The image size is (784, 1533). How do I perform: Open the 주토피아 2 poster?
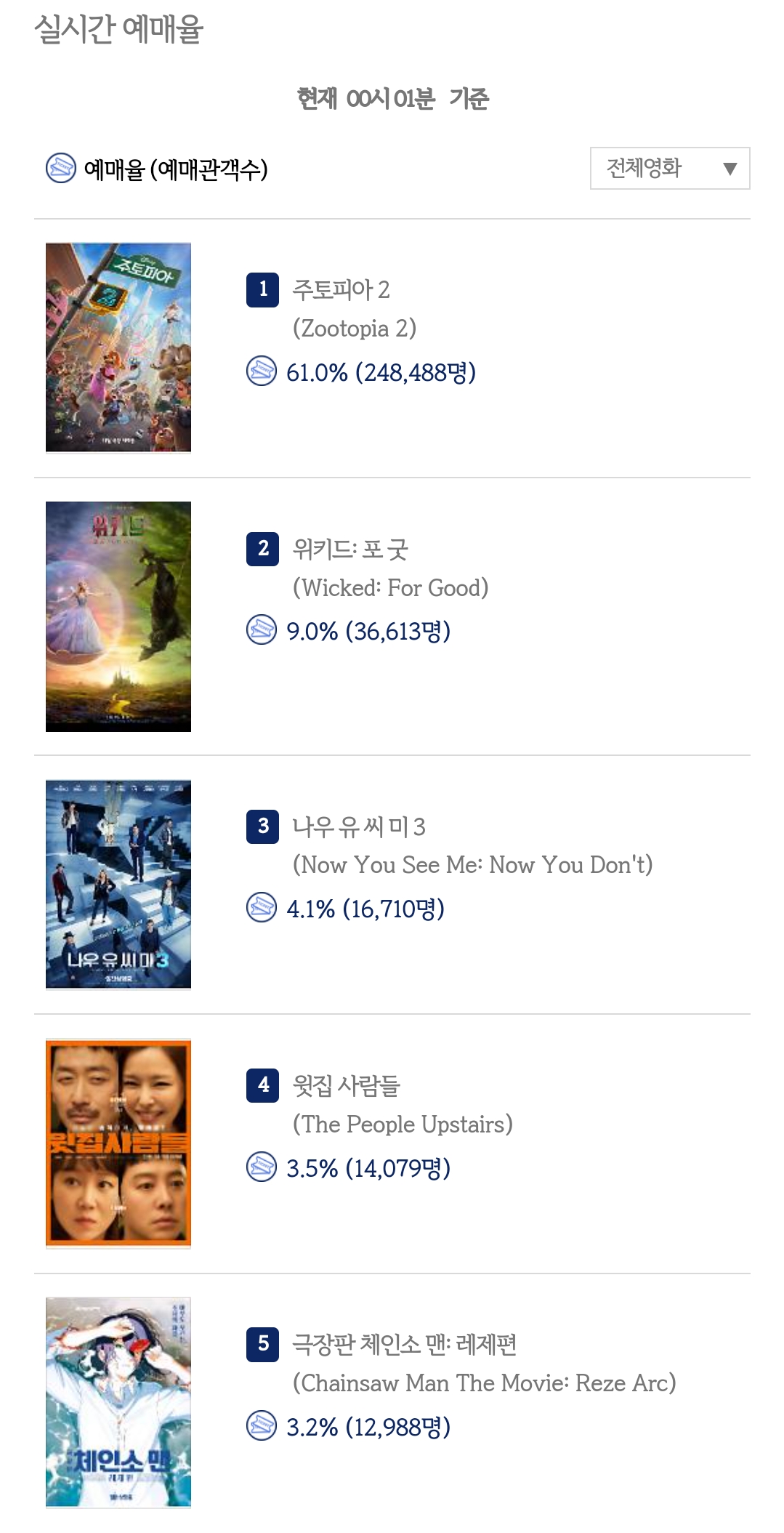click(x=118, y=347)
